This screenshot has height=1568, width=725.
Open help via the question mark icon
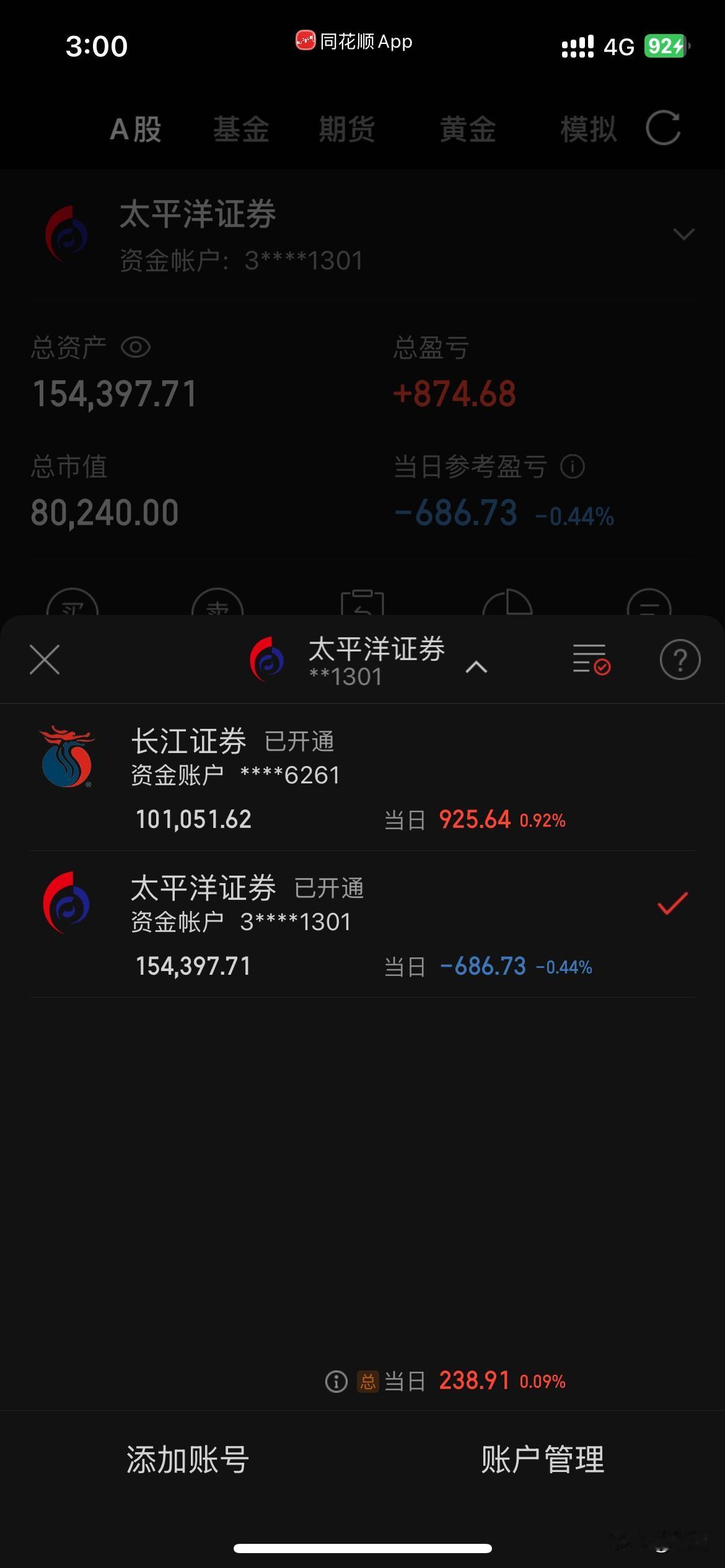pos(679,660)
